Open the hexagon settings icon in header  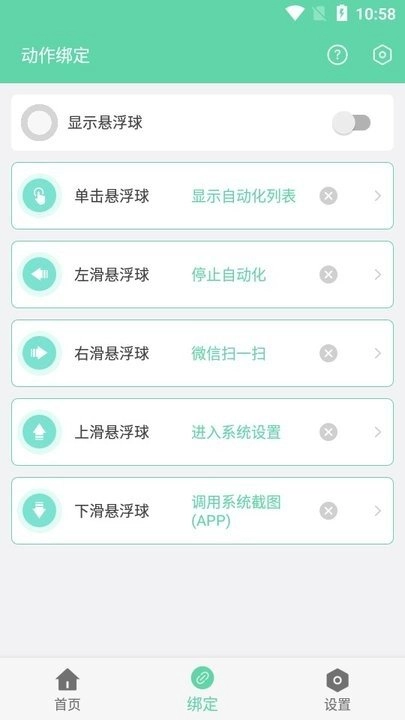tap(382, 55)
